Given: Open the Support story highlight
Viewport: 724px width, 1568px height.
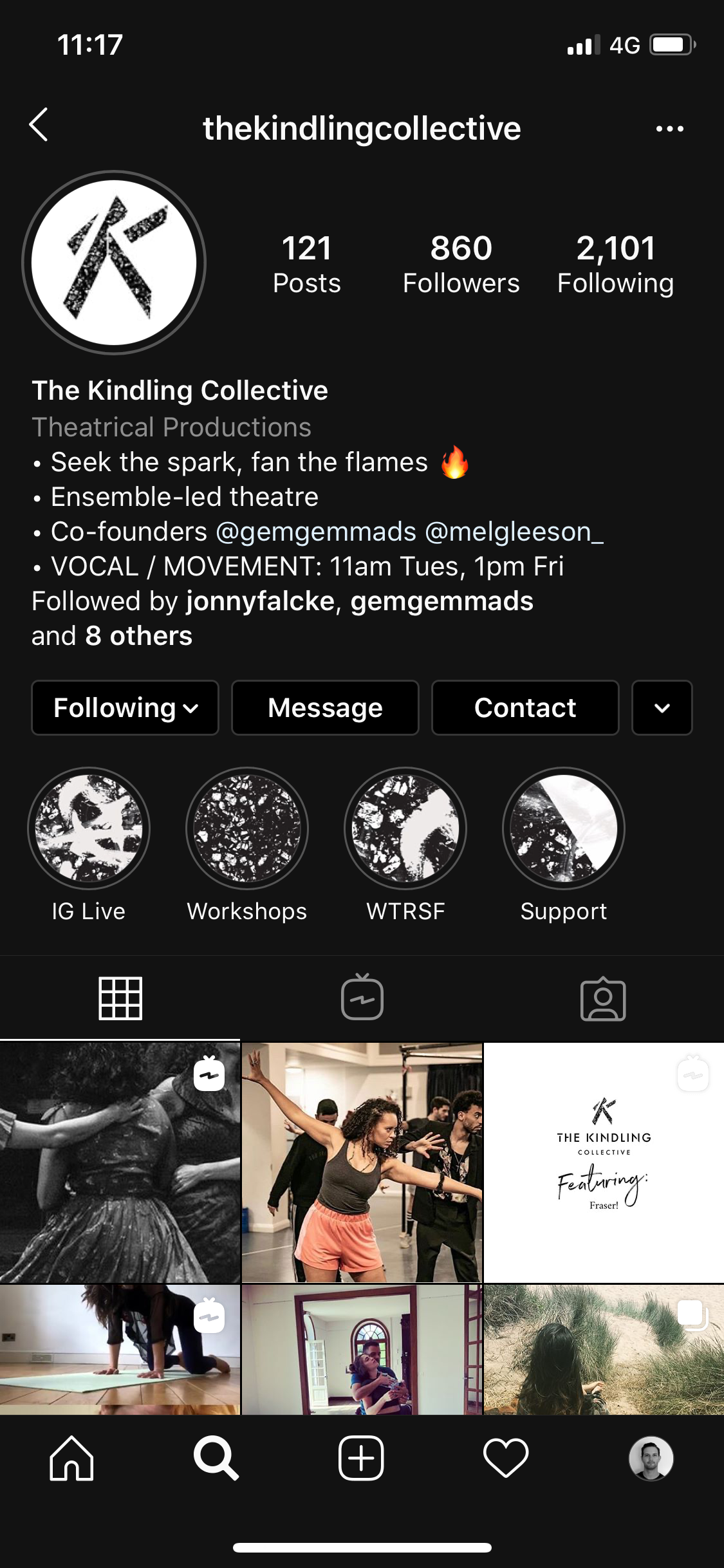Looking at the screenshot, I should coord(564,828).
